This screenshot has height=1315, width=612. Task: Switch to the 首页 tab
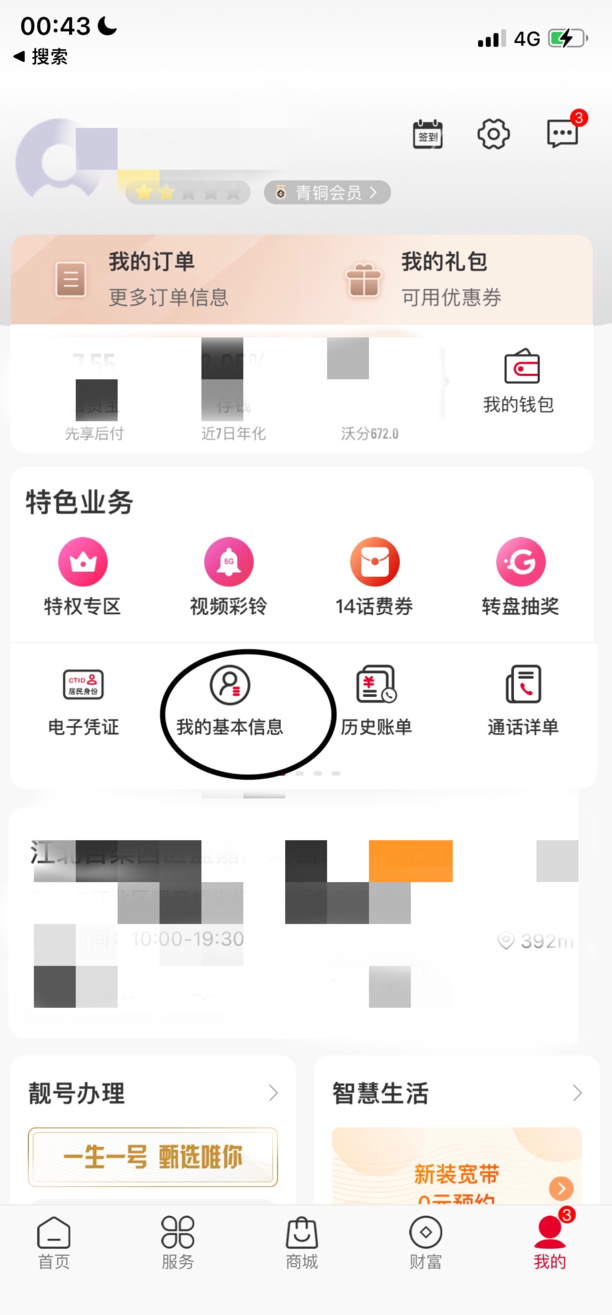pos(54,1244)
